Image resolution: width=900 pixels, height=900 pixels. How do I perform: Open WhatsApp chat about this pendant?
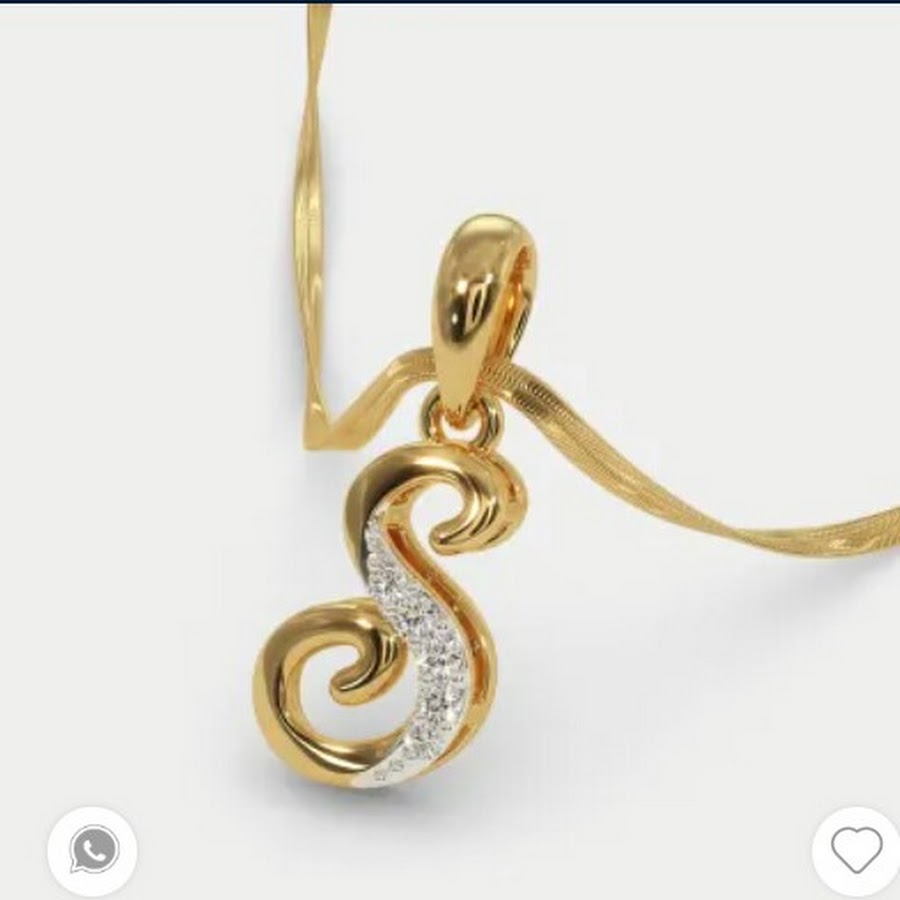point(93,851)
